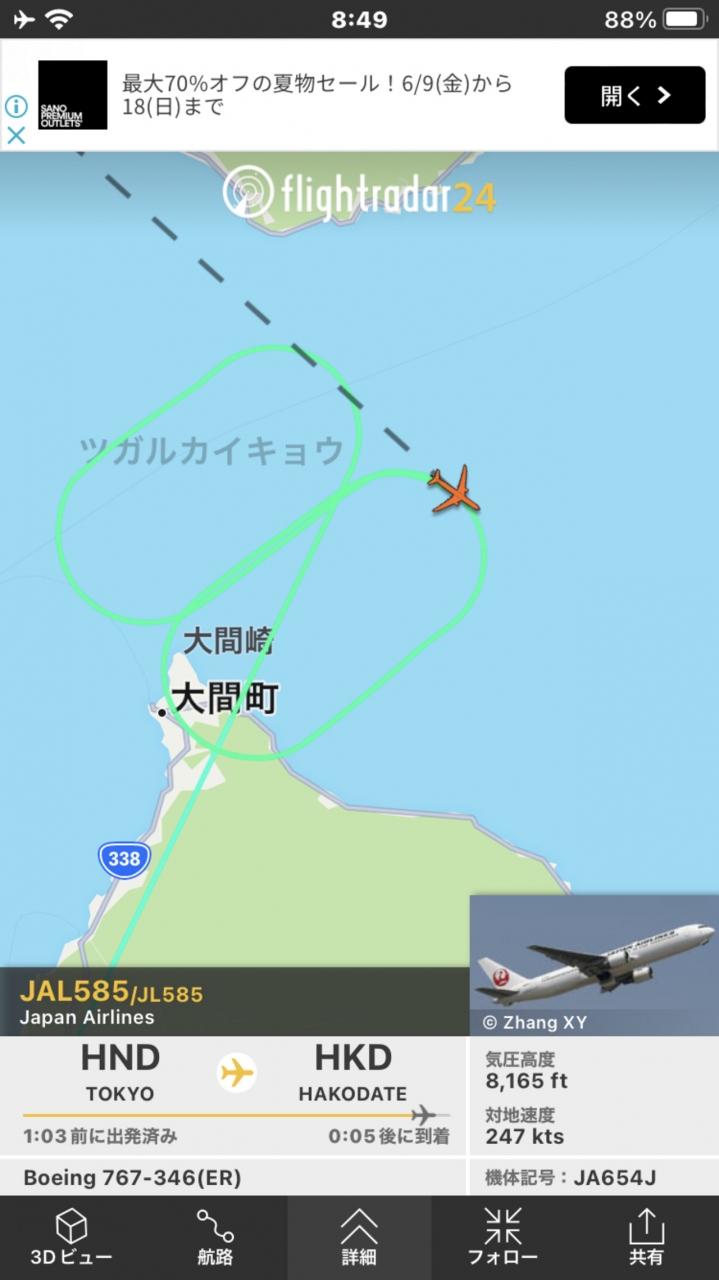Close the ad banner with the X
The width and height of the screenshot is (719, 1280).
(16, 135)
